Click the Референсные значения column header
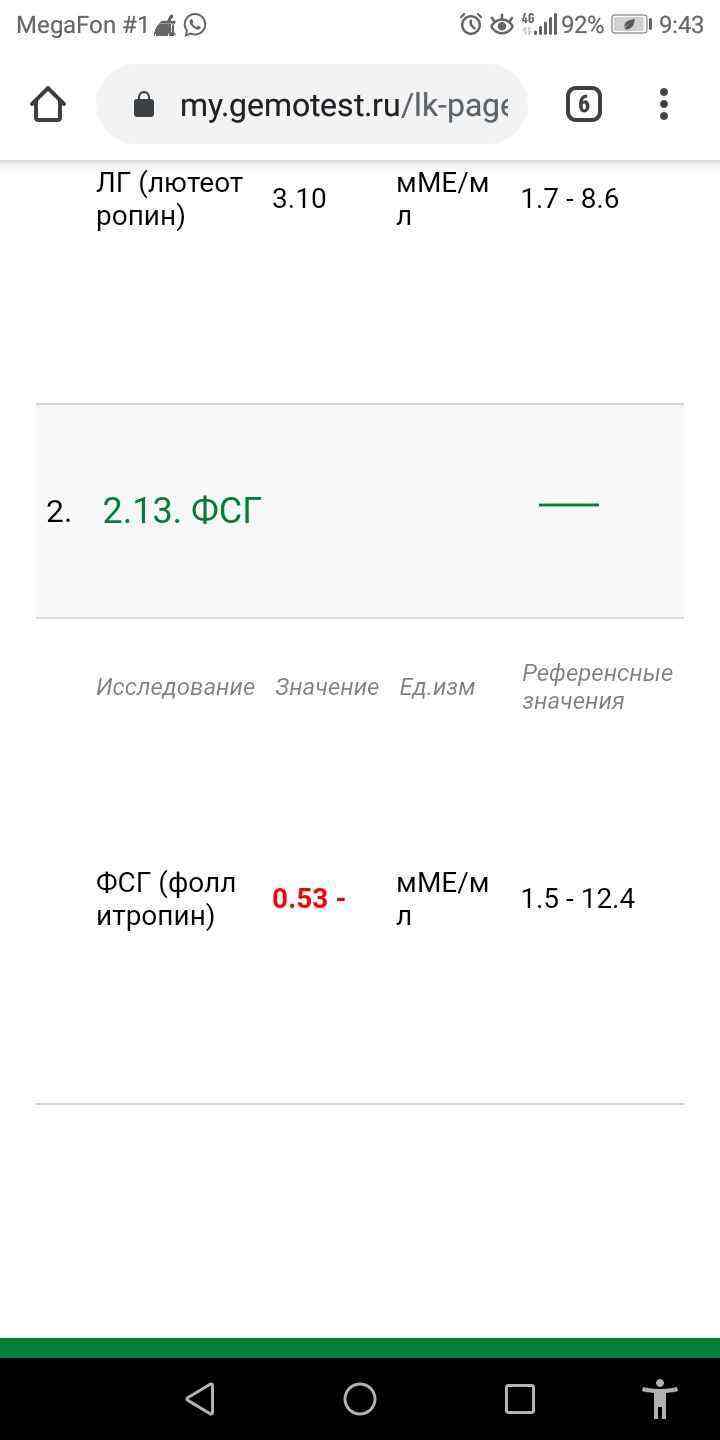Screen dimensions: 720x1440 pos(597,686)
